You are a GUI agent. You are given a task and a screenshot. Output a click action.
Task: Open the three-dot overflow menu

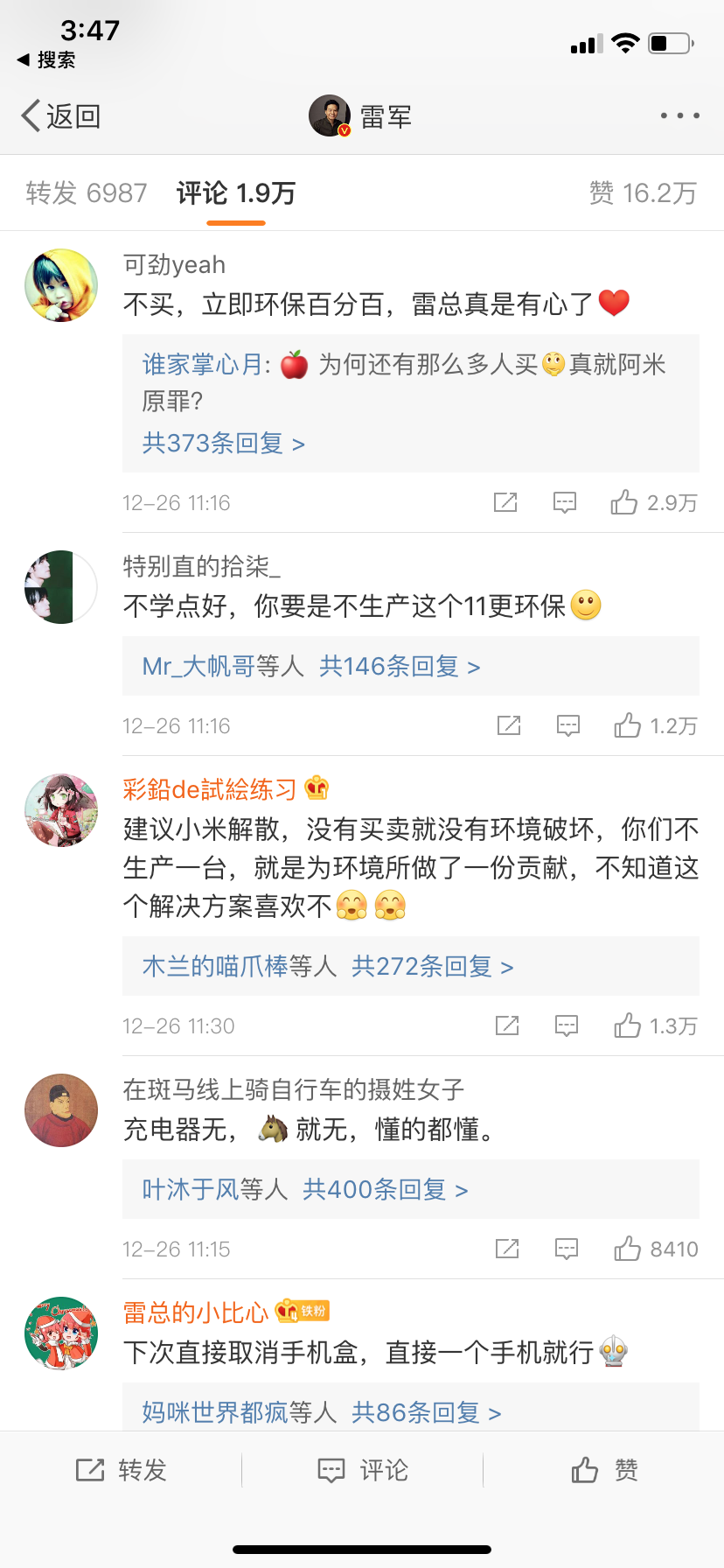point(679,115)
